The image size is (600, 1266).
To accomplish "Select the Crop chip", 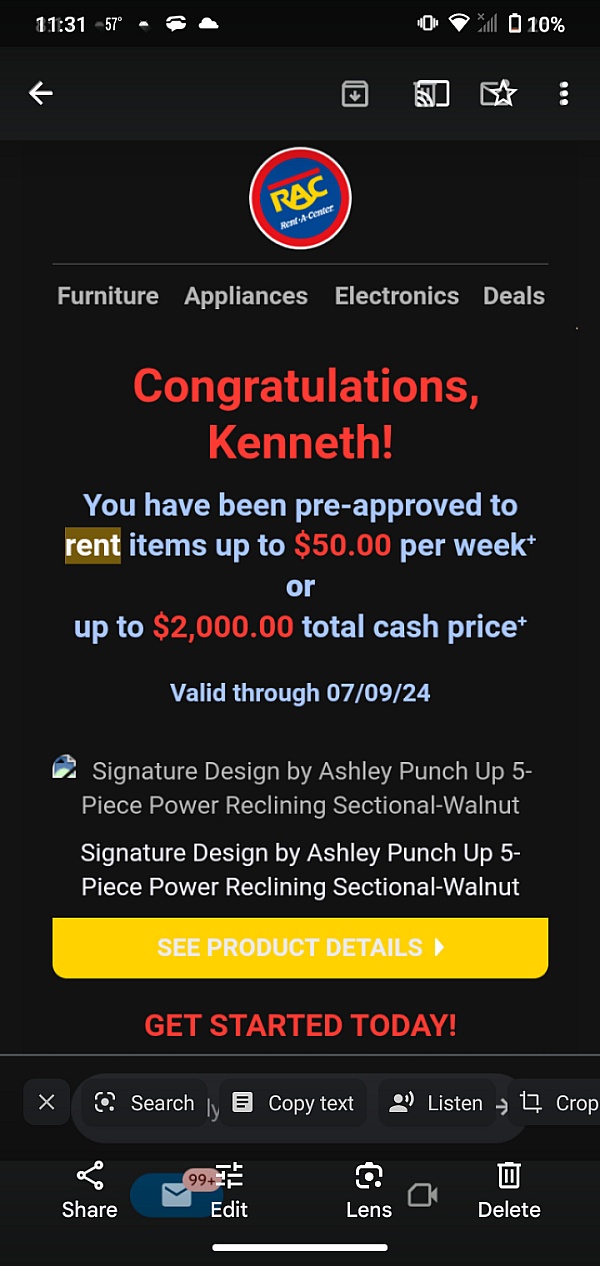I will click(x=558, y=1103).
